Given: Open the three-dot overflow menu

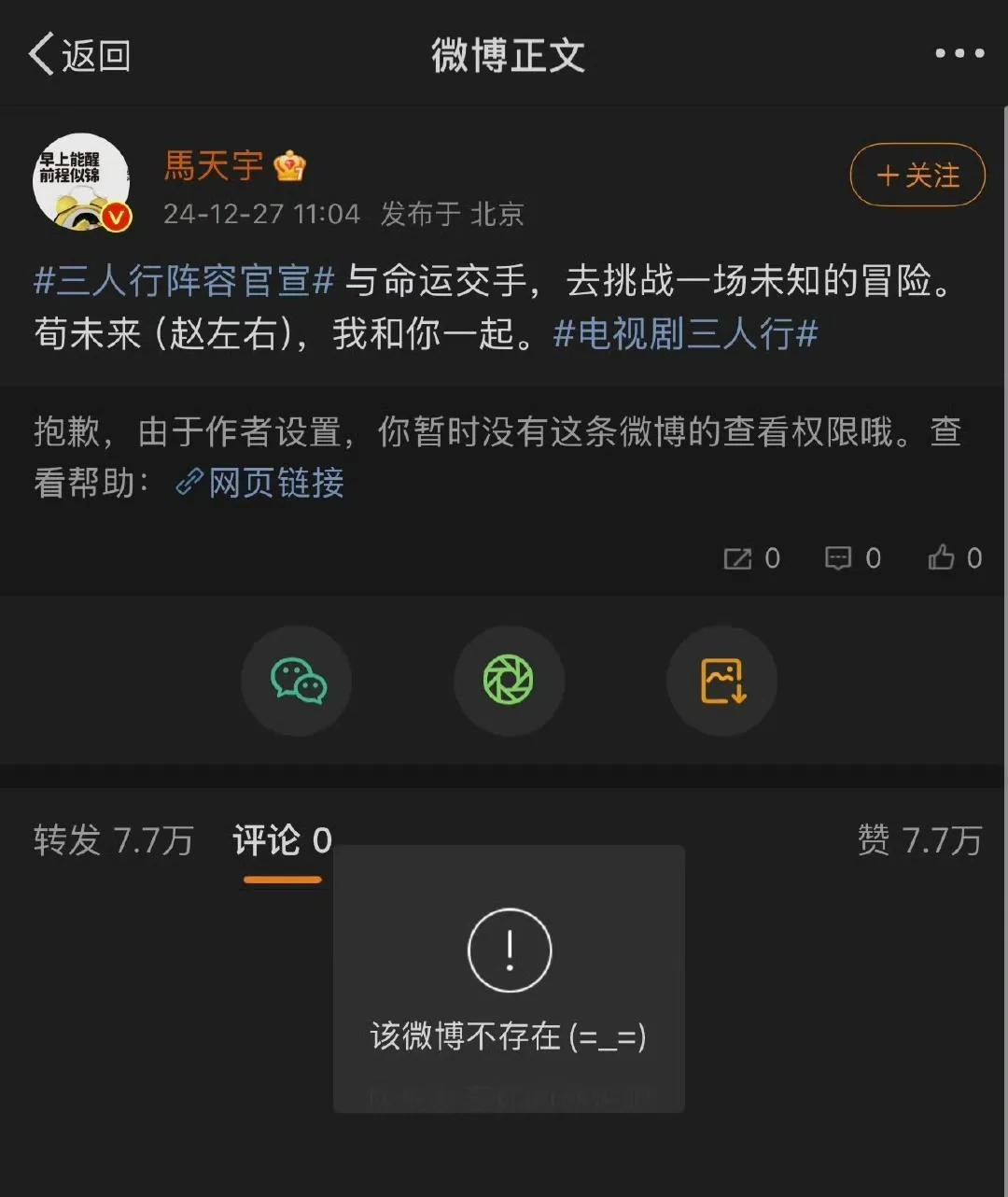Looking at the screenshot, I should [959, 54].
